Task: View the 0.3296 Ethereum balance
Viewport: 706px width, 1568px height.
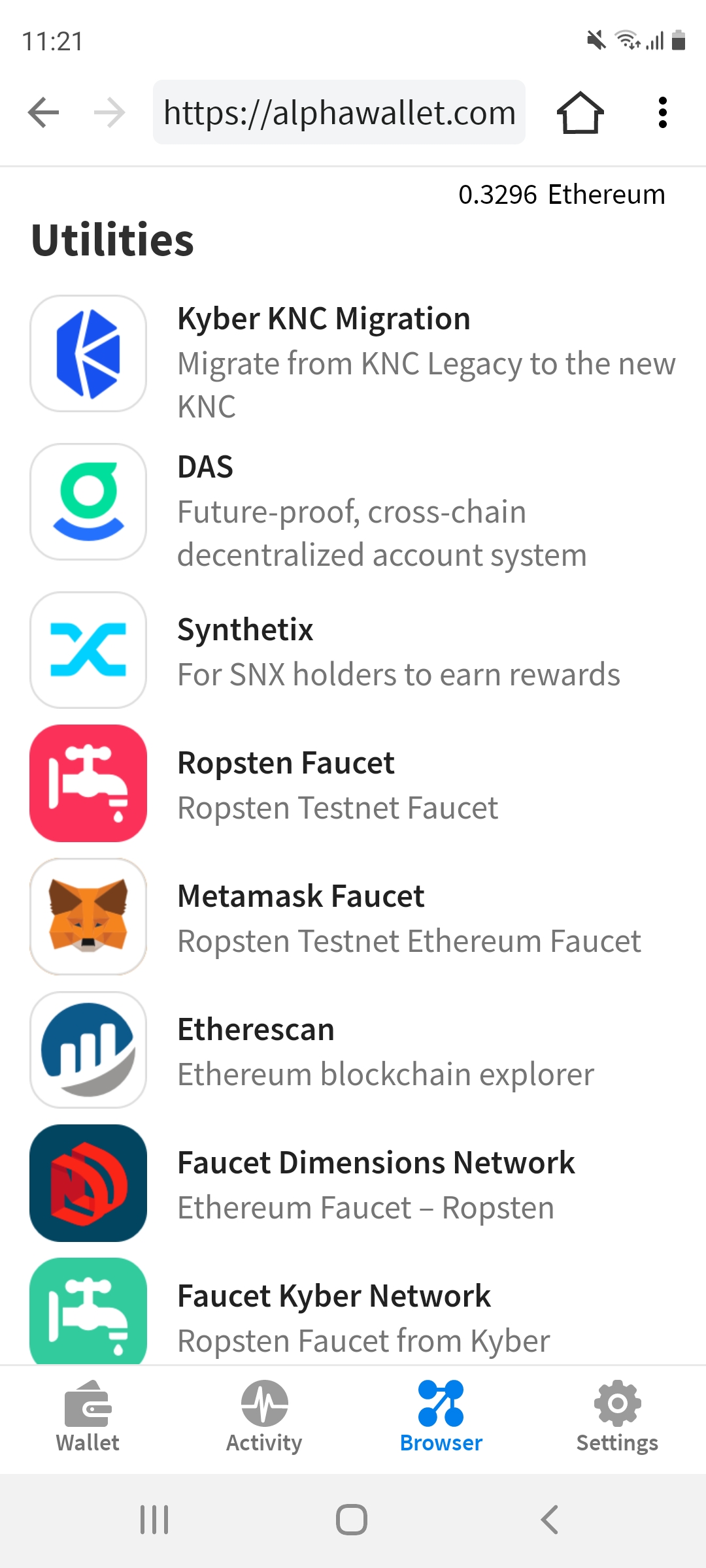Action: coord(562,193)
